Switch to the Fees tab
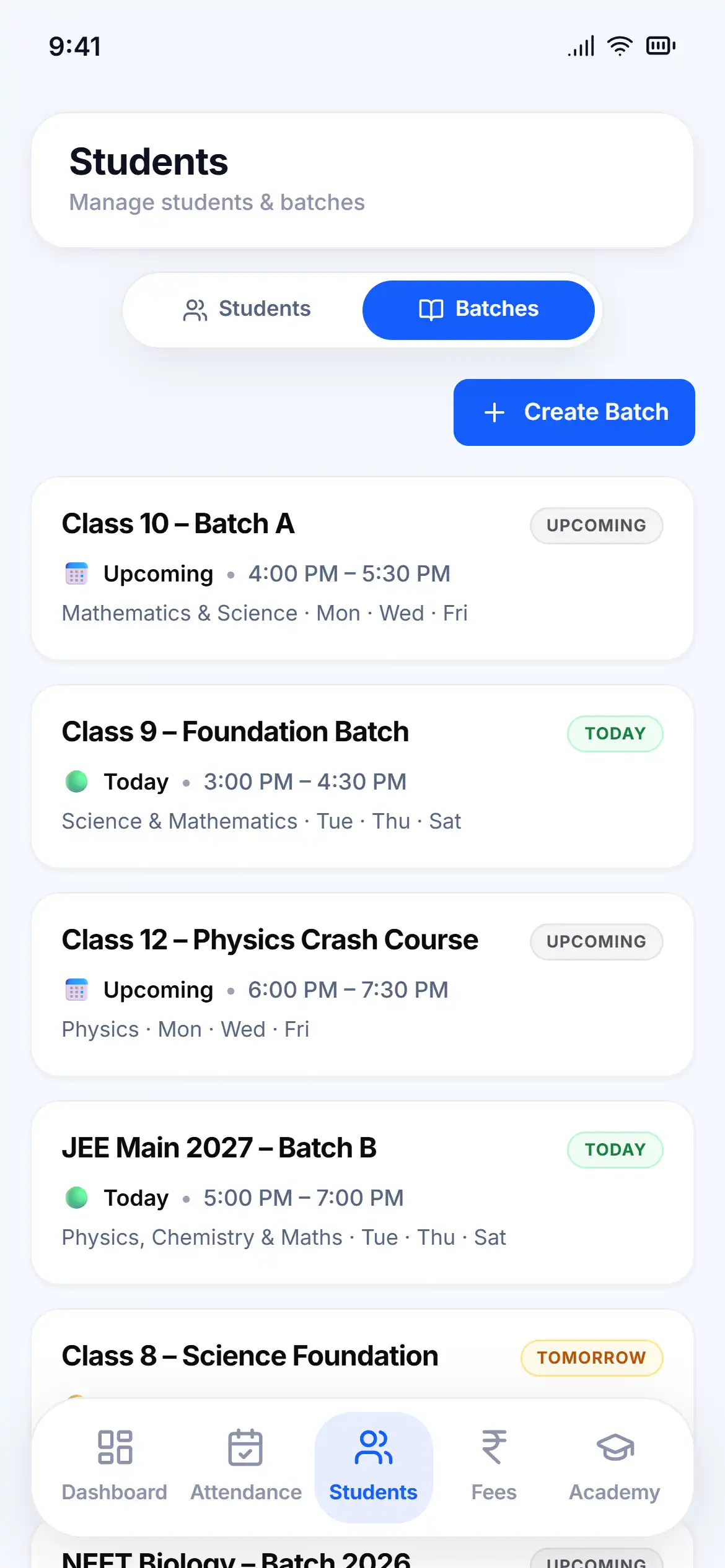 point(494,1466)
